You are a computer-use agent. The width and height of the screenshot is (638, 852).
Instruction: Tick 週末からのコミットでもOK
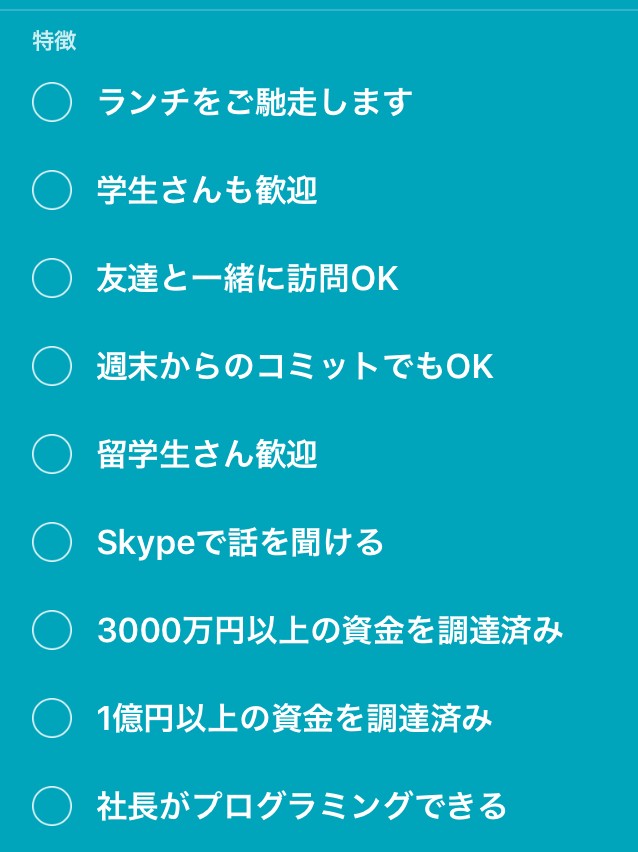coord(52,366)
